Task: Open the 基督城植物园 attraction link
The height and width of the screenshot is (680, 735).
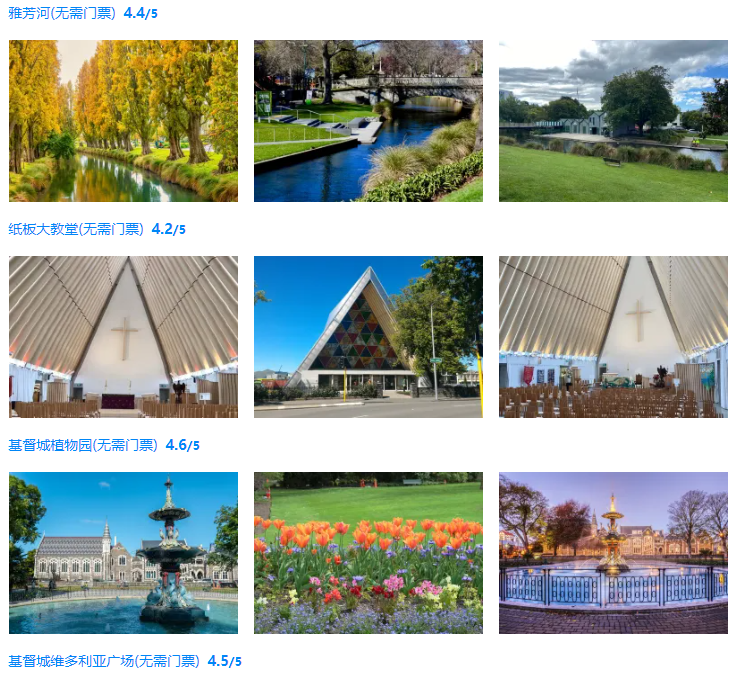Action: coord(83,445)
